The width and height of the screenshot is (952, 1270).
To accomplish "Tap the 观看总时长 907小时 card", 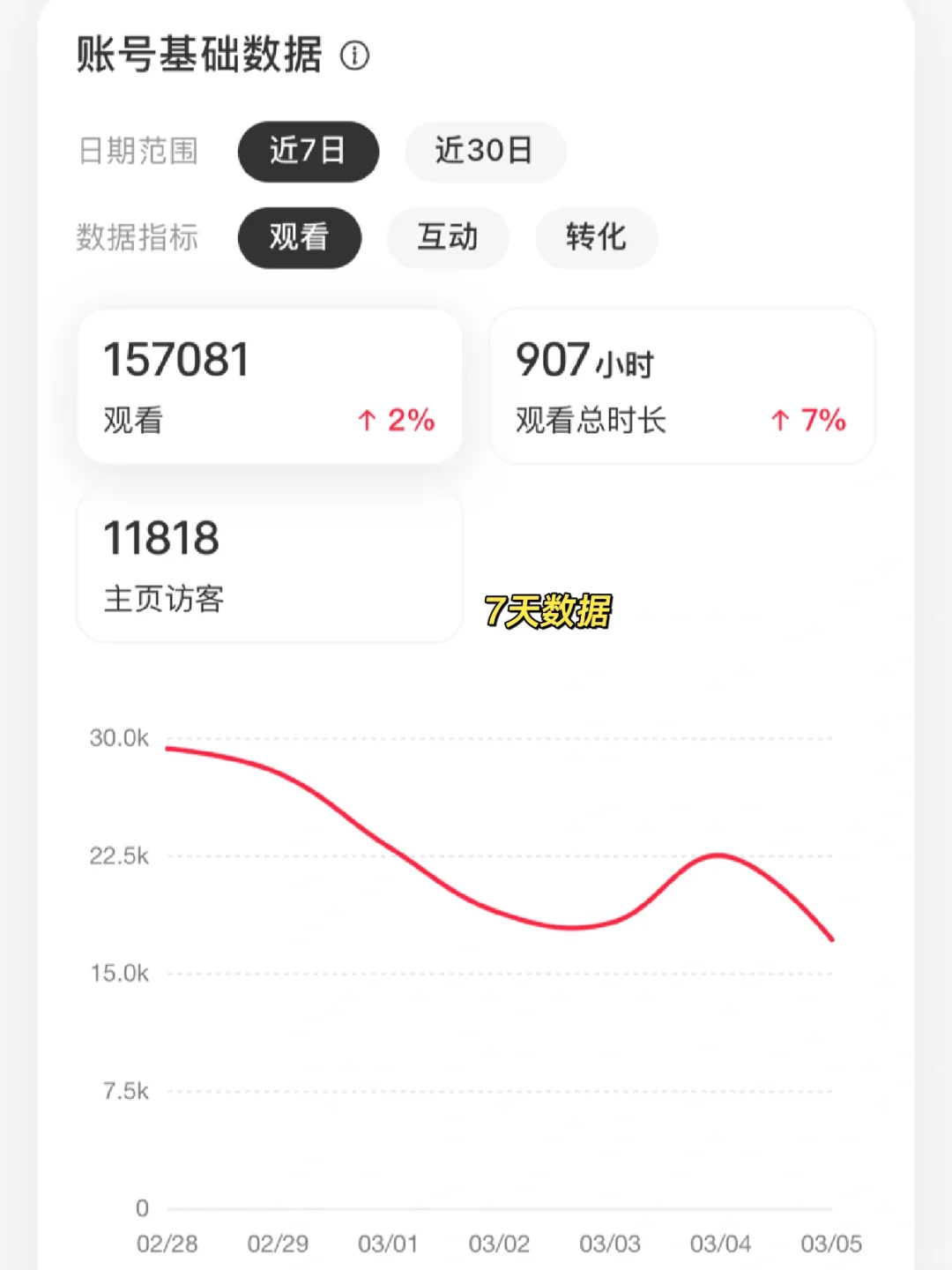I will point(681,386).
